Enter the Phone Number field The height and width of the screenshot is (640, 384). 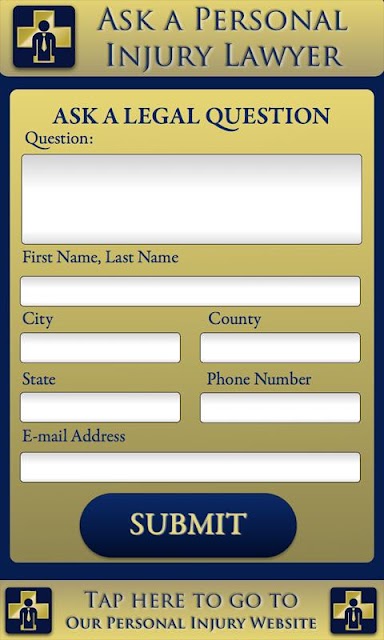pyautogui.click(x=280, y=407)
